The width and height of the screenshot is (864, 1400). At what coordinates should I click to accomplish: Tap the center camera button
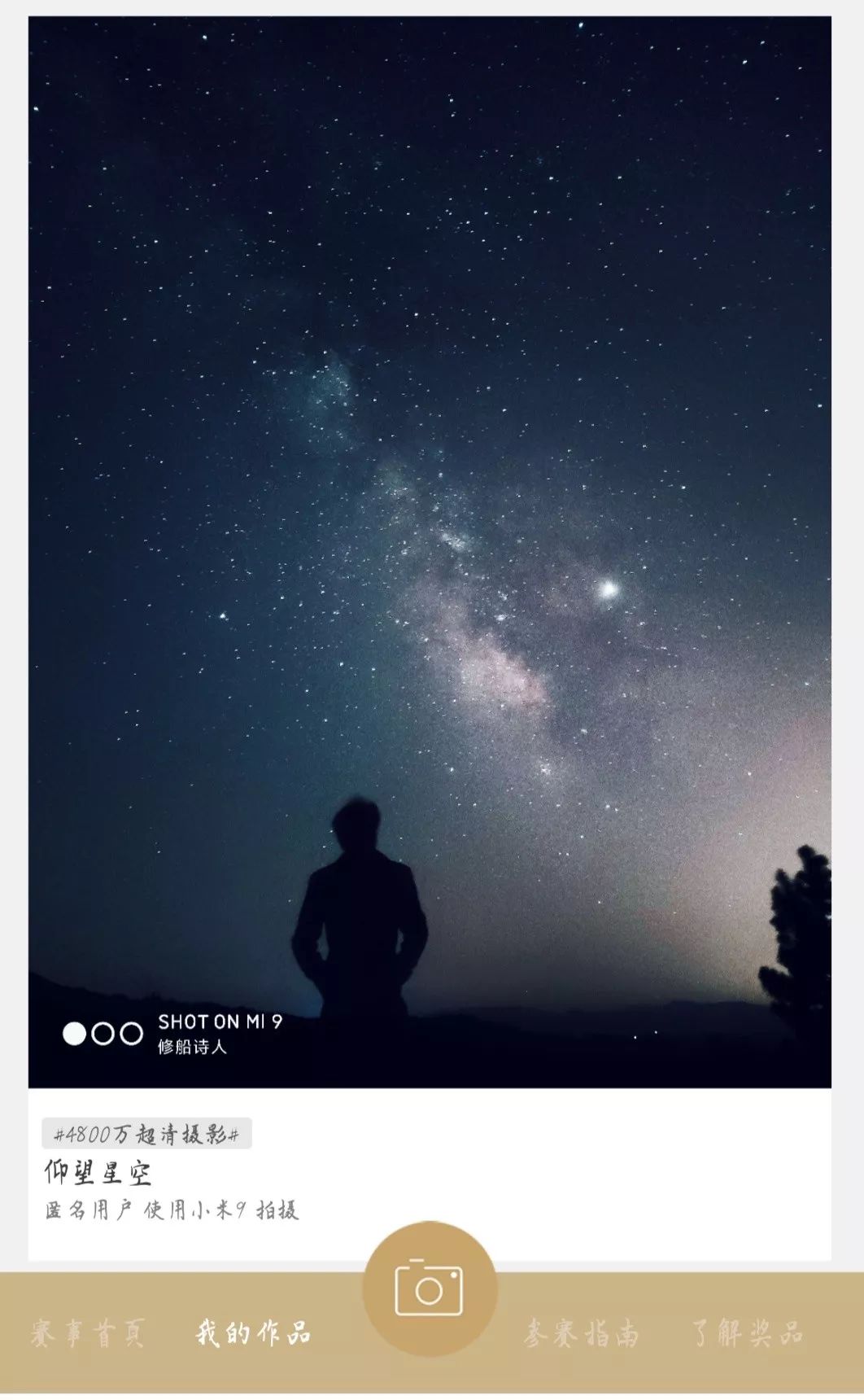pos(429,1289)
